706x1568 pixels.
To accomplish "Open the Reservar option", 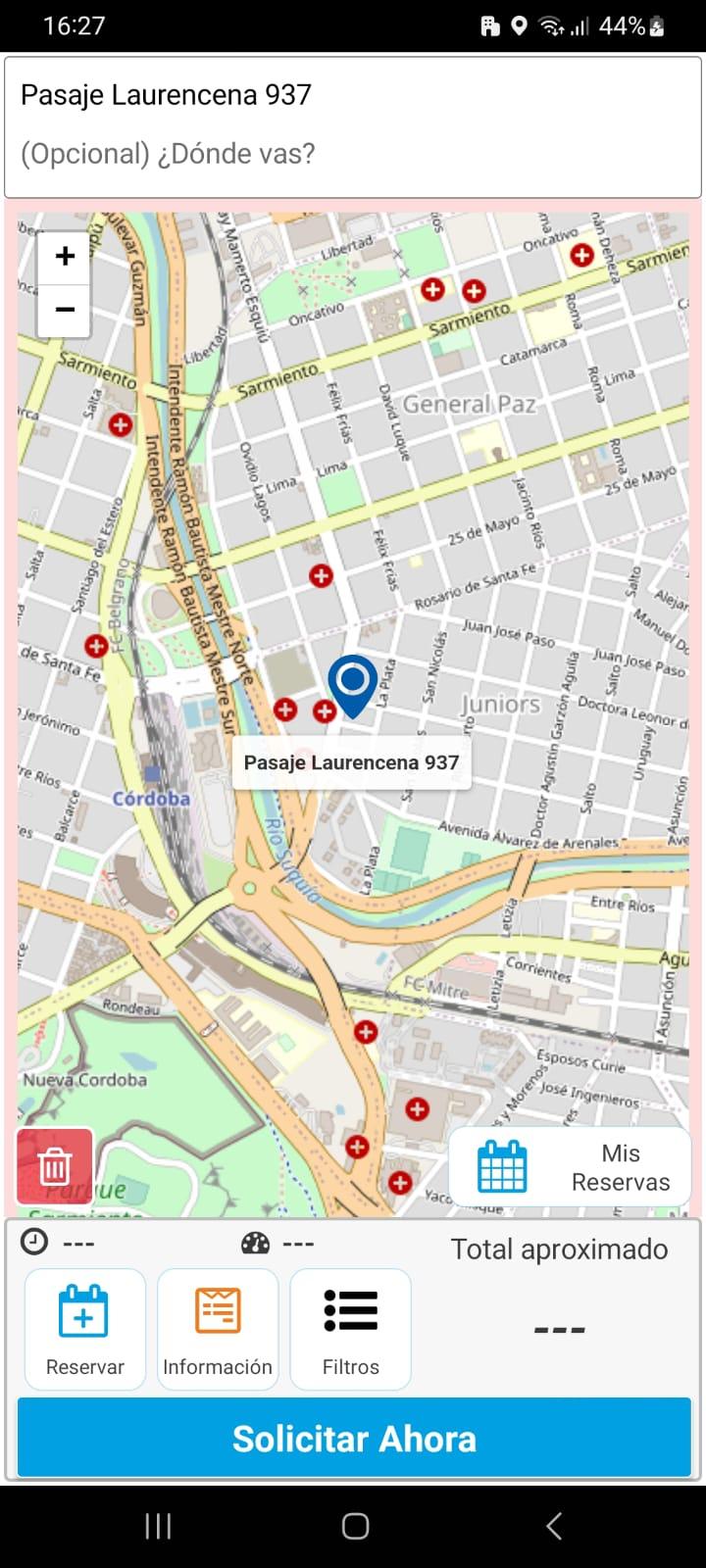I will (x=85, y=1329).
